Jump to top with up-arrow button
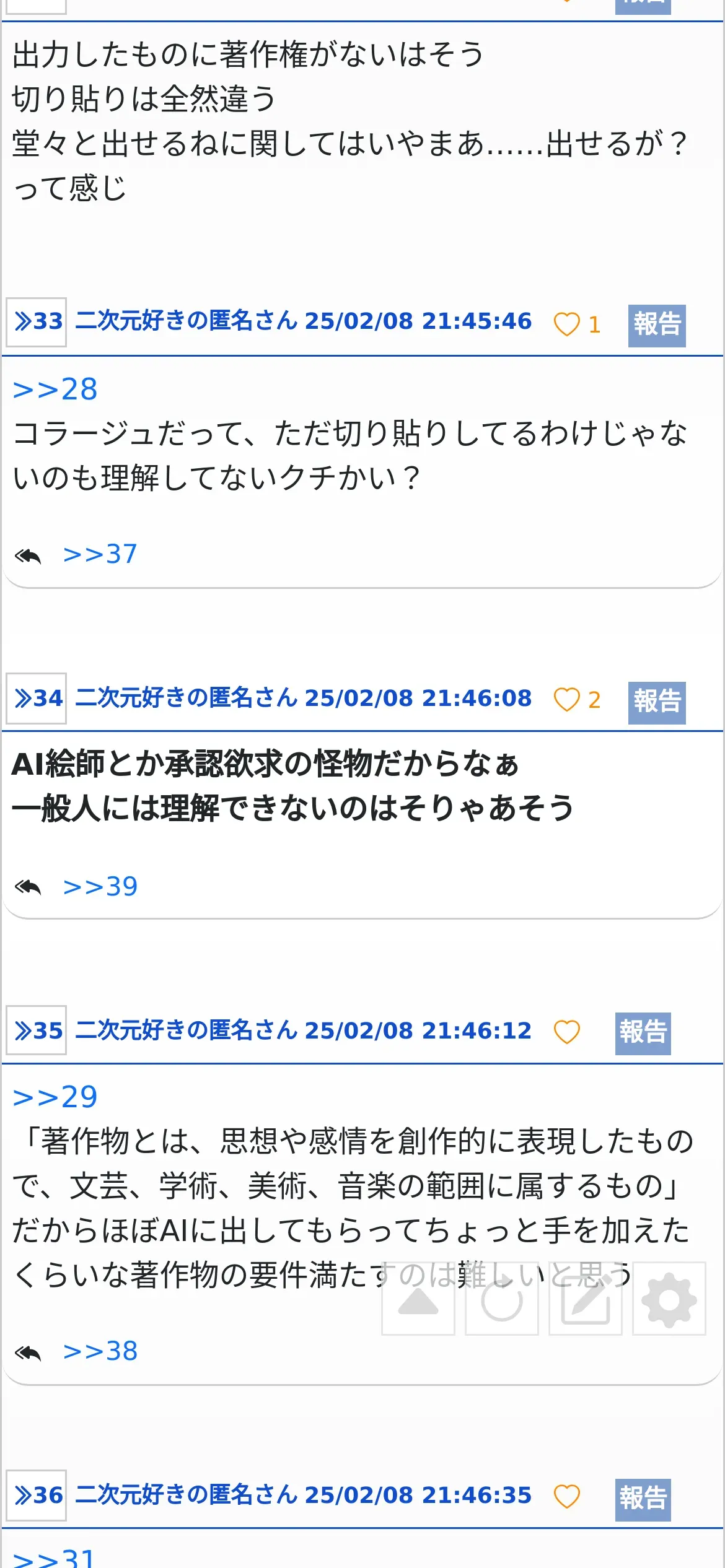725x1568 pixels. click(418, 1298)
